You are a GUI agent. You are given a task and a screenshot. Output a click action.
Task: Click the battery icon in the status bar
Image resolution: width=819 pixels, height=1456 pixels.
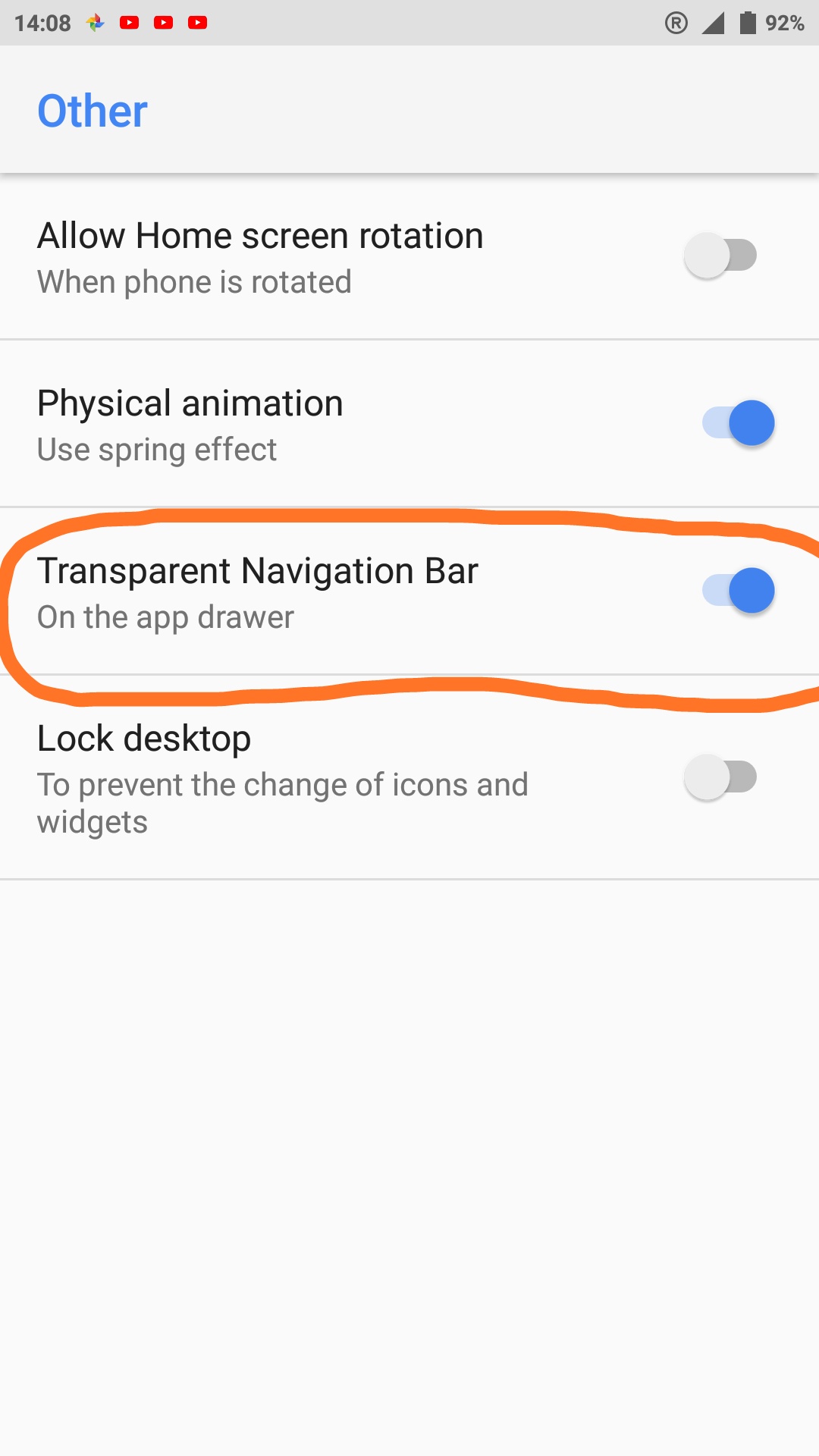(746, 22)
